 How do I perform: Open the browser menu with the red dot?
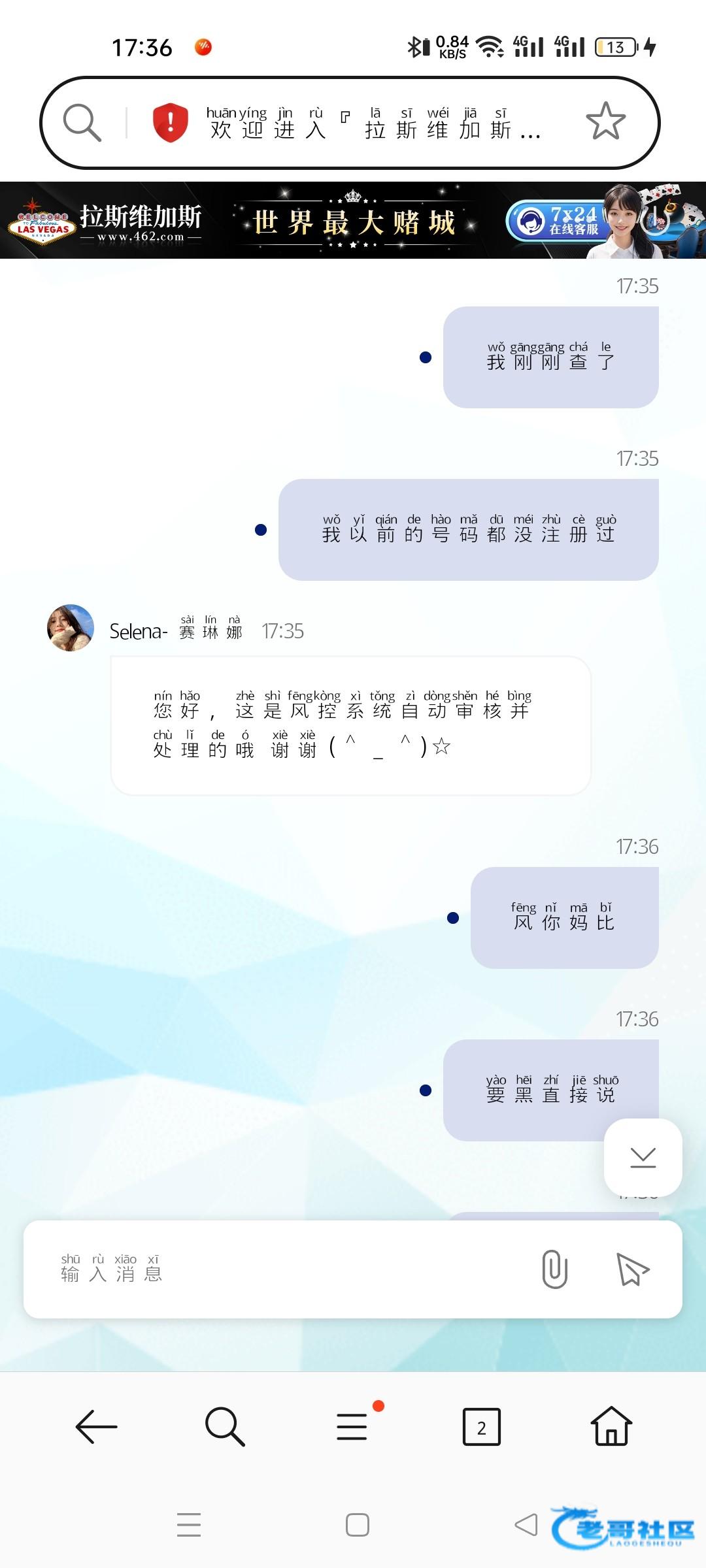(x=353, y=1426)
